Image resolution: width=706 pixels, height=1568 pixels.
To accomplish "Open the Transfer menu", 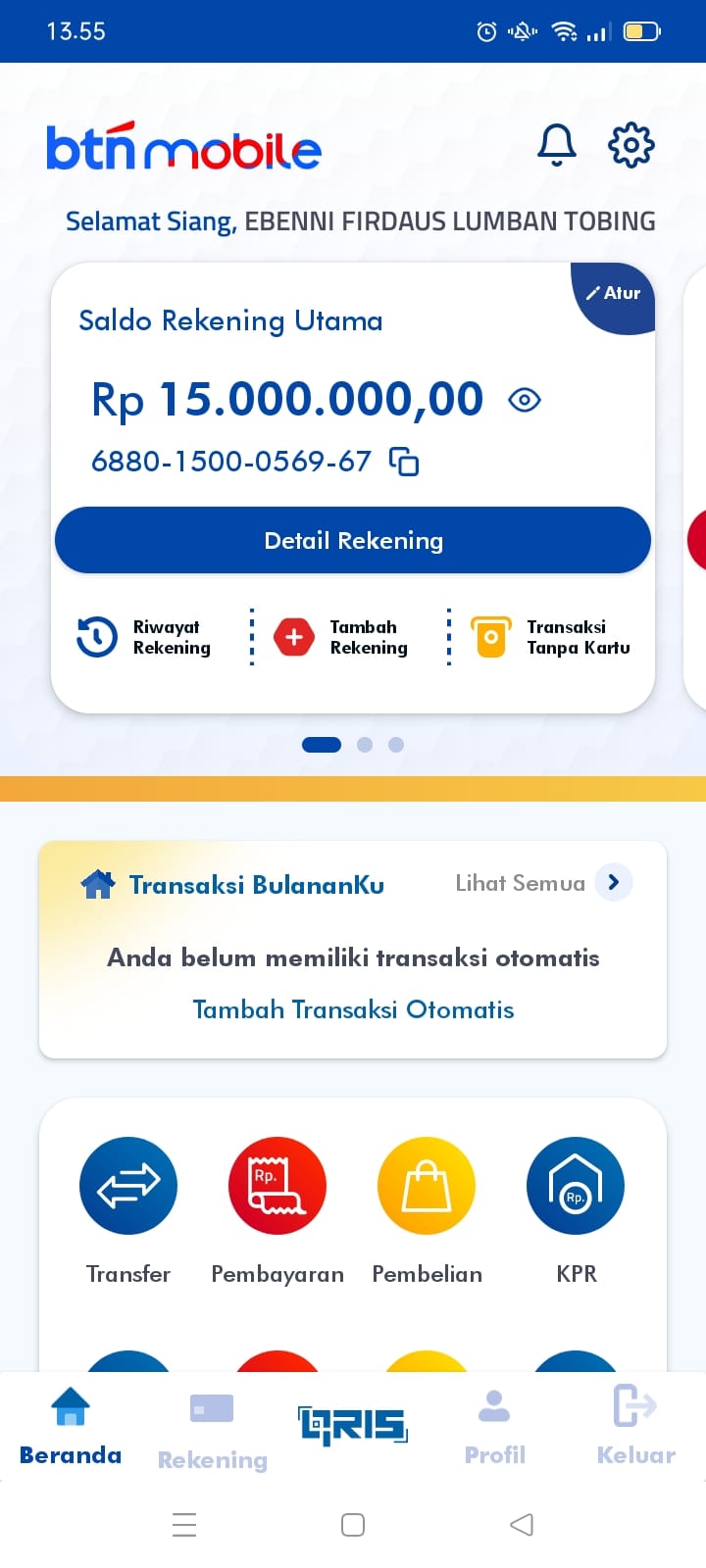I will [x=128, y=1186].
